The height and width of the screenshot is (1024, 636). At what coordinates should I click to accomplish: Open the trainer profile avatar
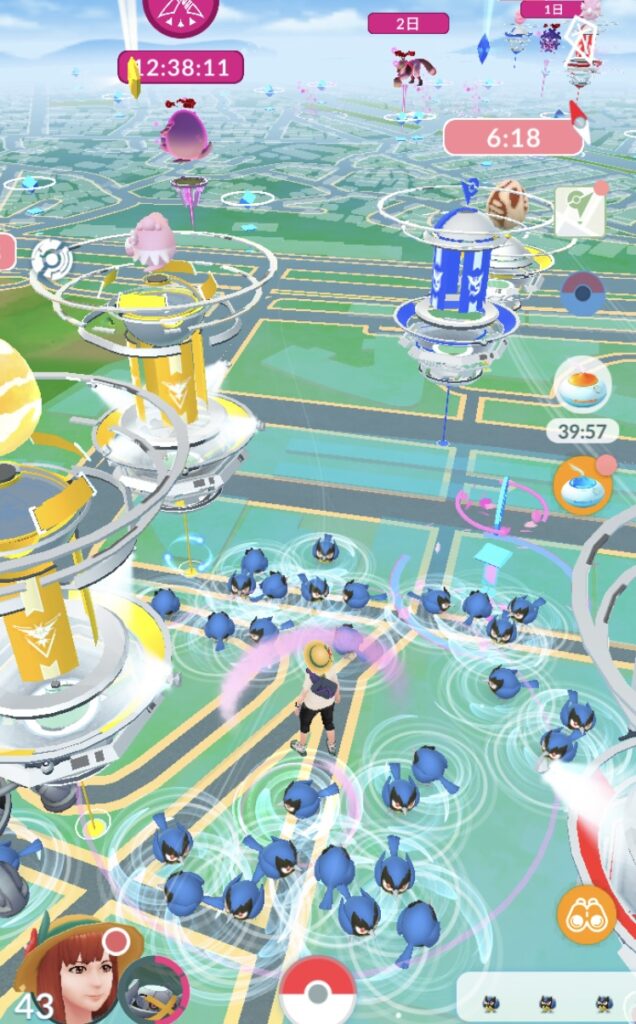pyautogui.click(x=78, y=970)
